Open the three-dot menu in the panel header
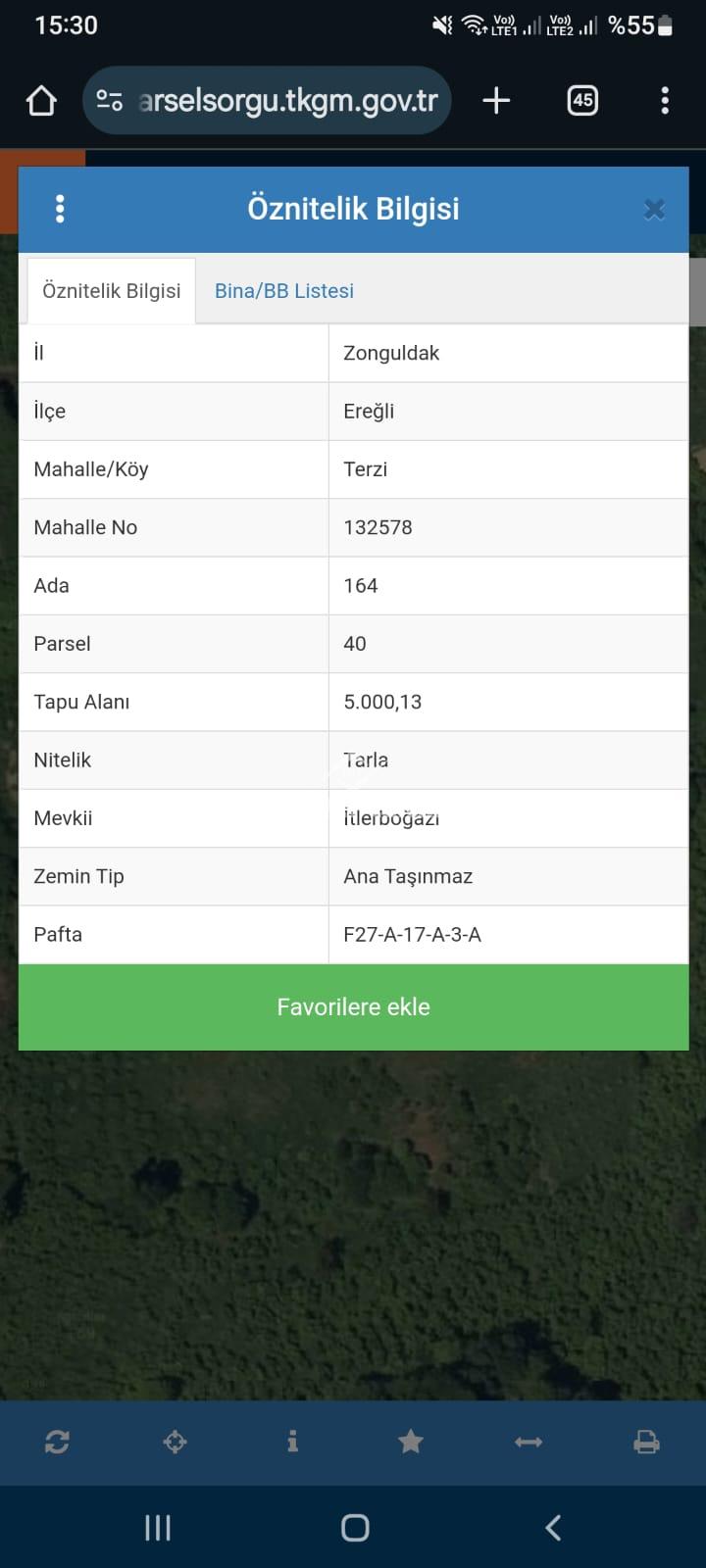Viewport: 706px width, 1568px height. (x=60, y=209)
